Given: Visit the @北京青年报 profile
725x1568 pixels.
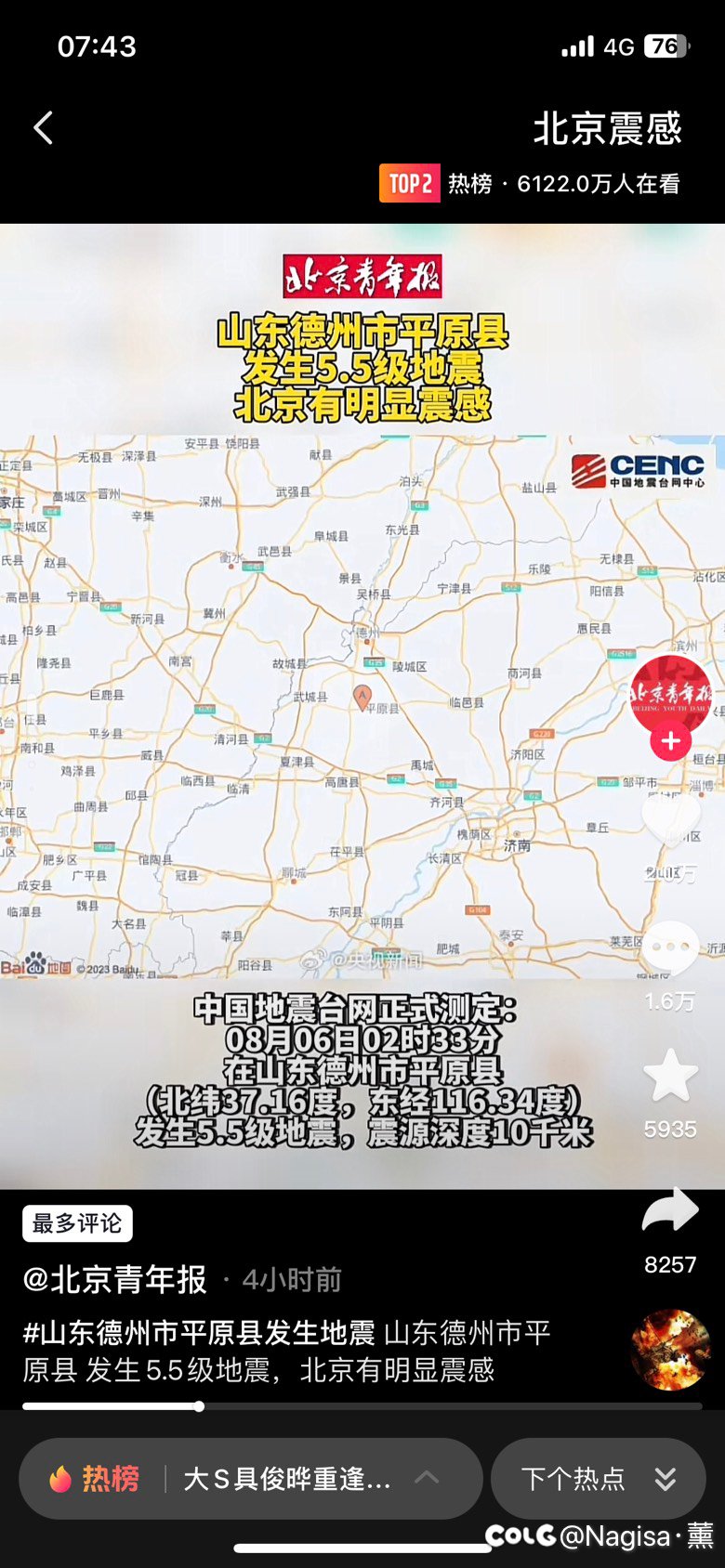Looking at the screenshot, I should 115,1280.
